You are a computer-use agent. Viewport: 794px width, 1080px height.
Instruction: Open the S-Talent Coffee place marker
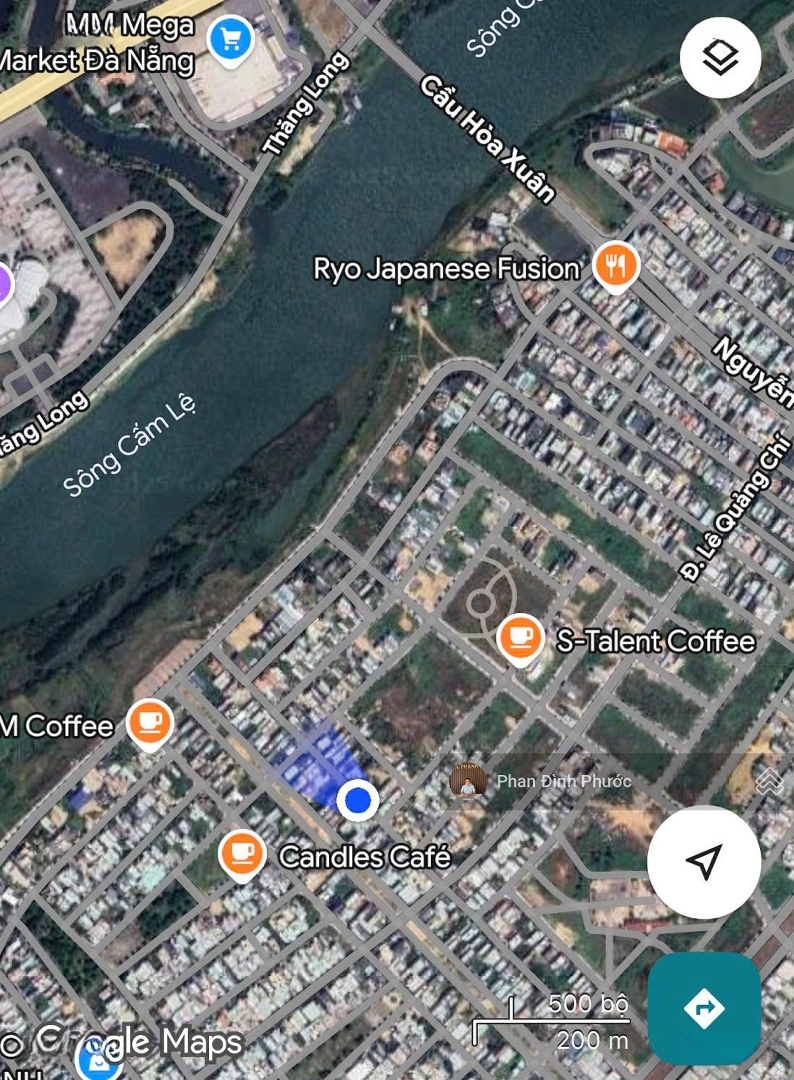click(x=520, y=638)
